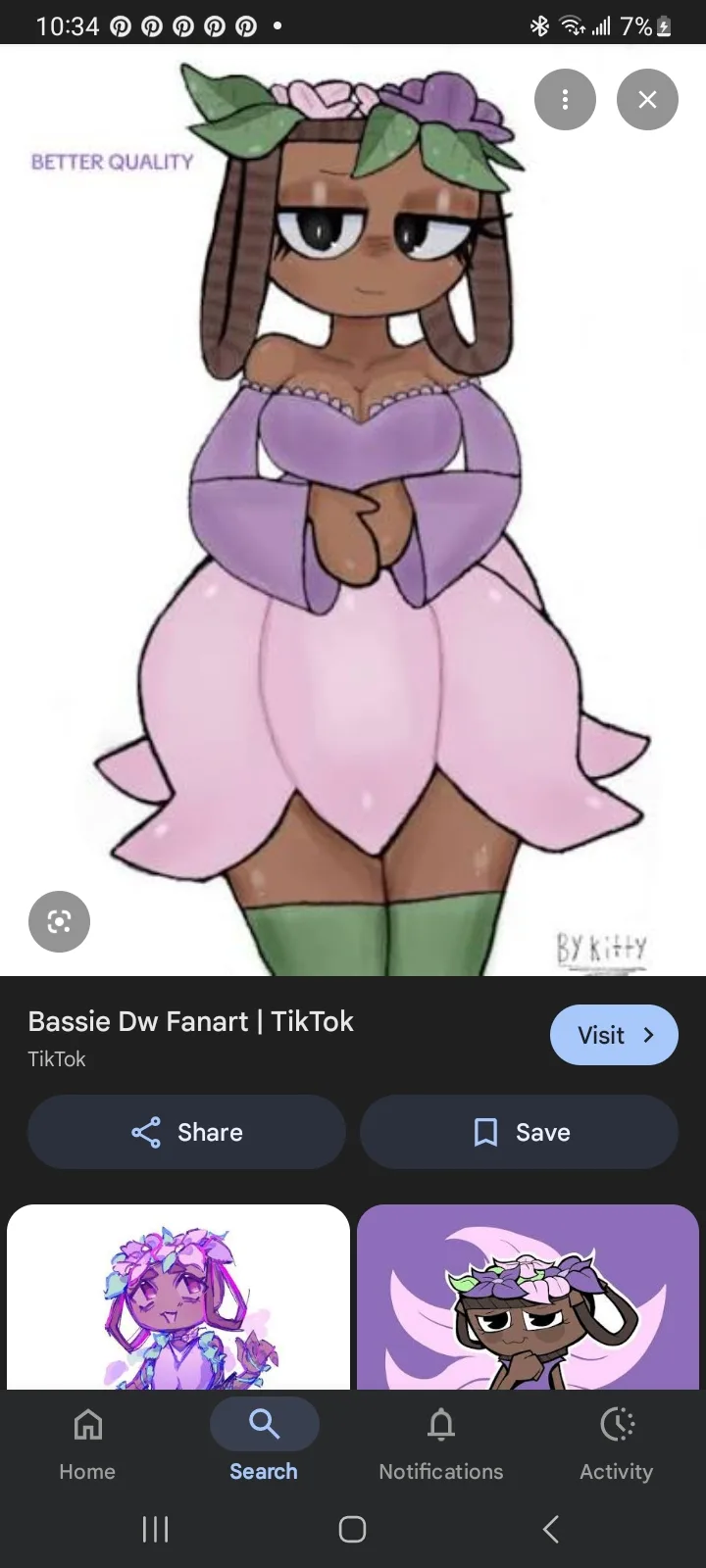Visit the TikTok source page

tap(614, 1035)
